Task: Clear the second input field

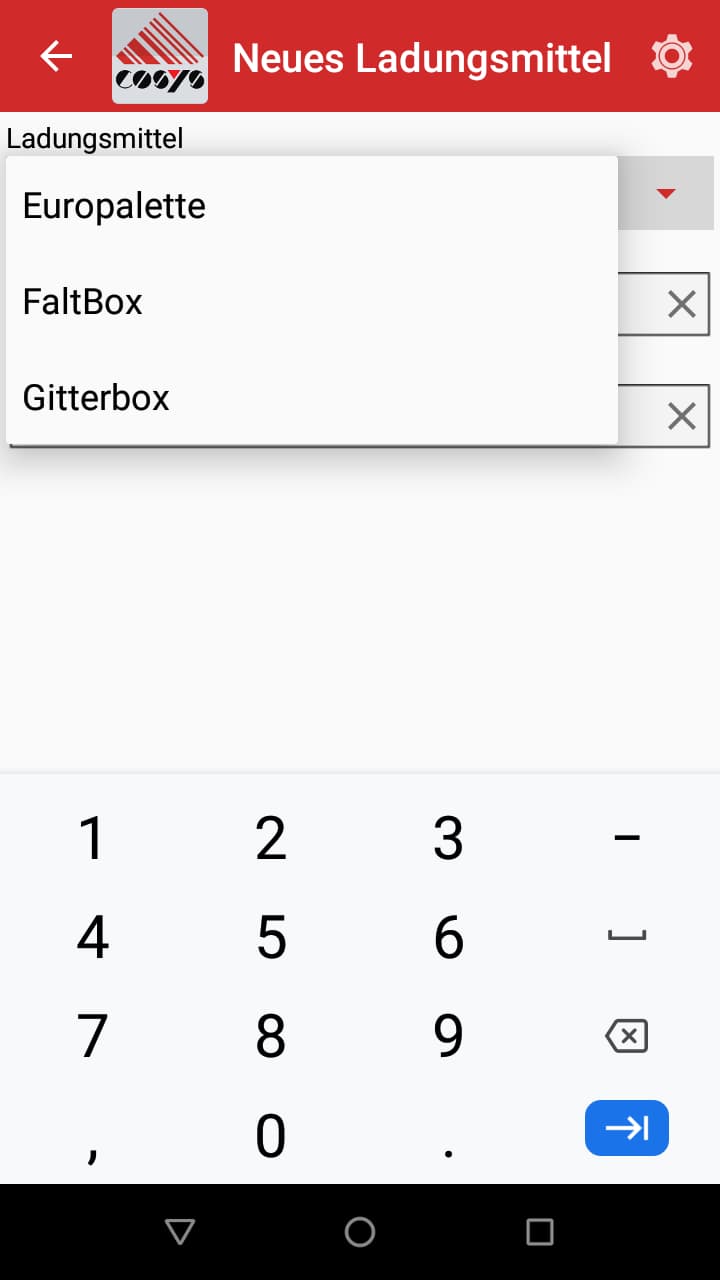Action: [681, 416]
